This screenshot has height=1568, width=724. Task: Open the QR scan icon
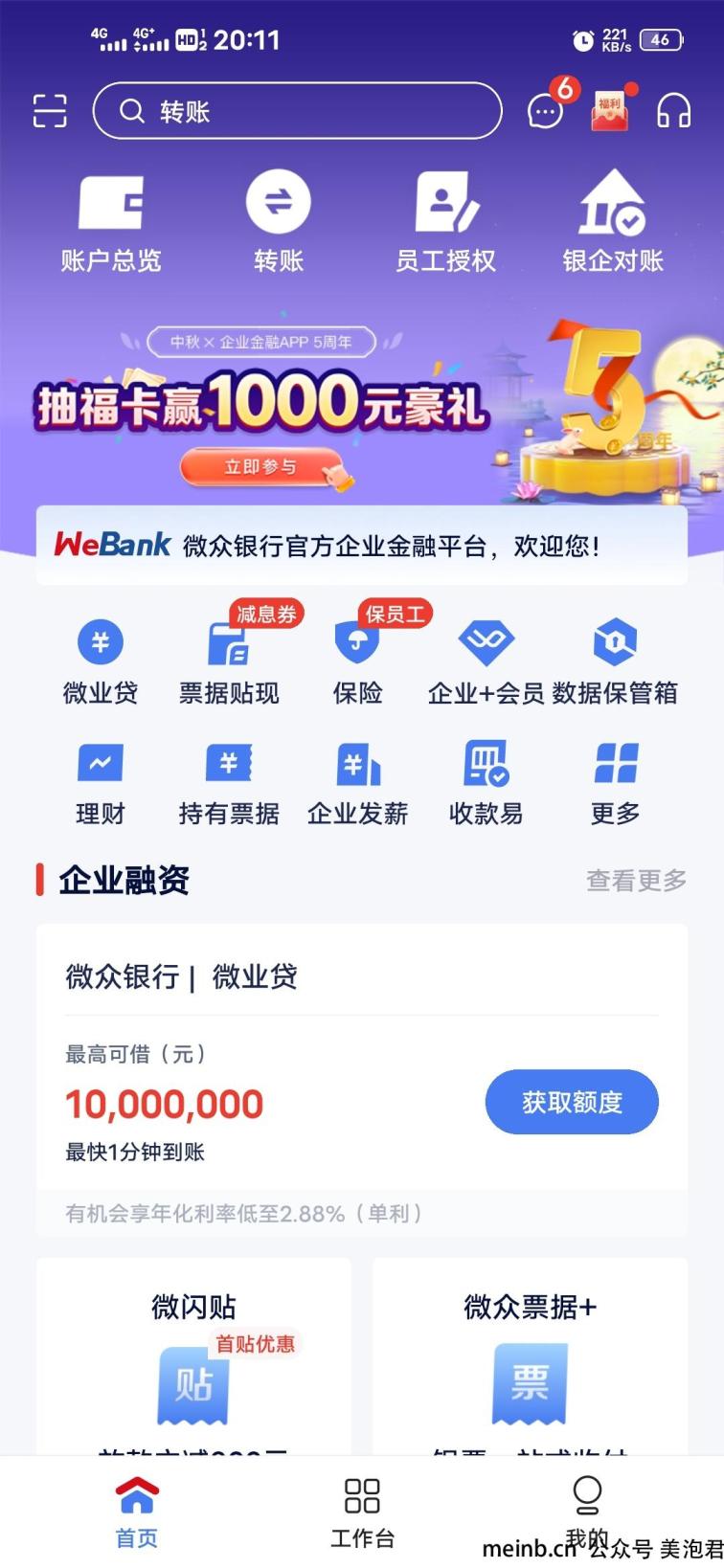pyautogui.click(x=50, y=111)
